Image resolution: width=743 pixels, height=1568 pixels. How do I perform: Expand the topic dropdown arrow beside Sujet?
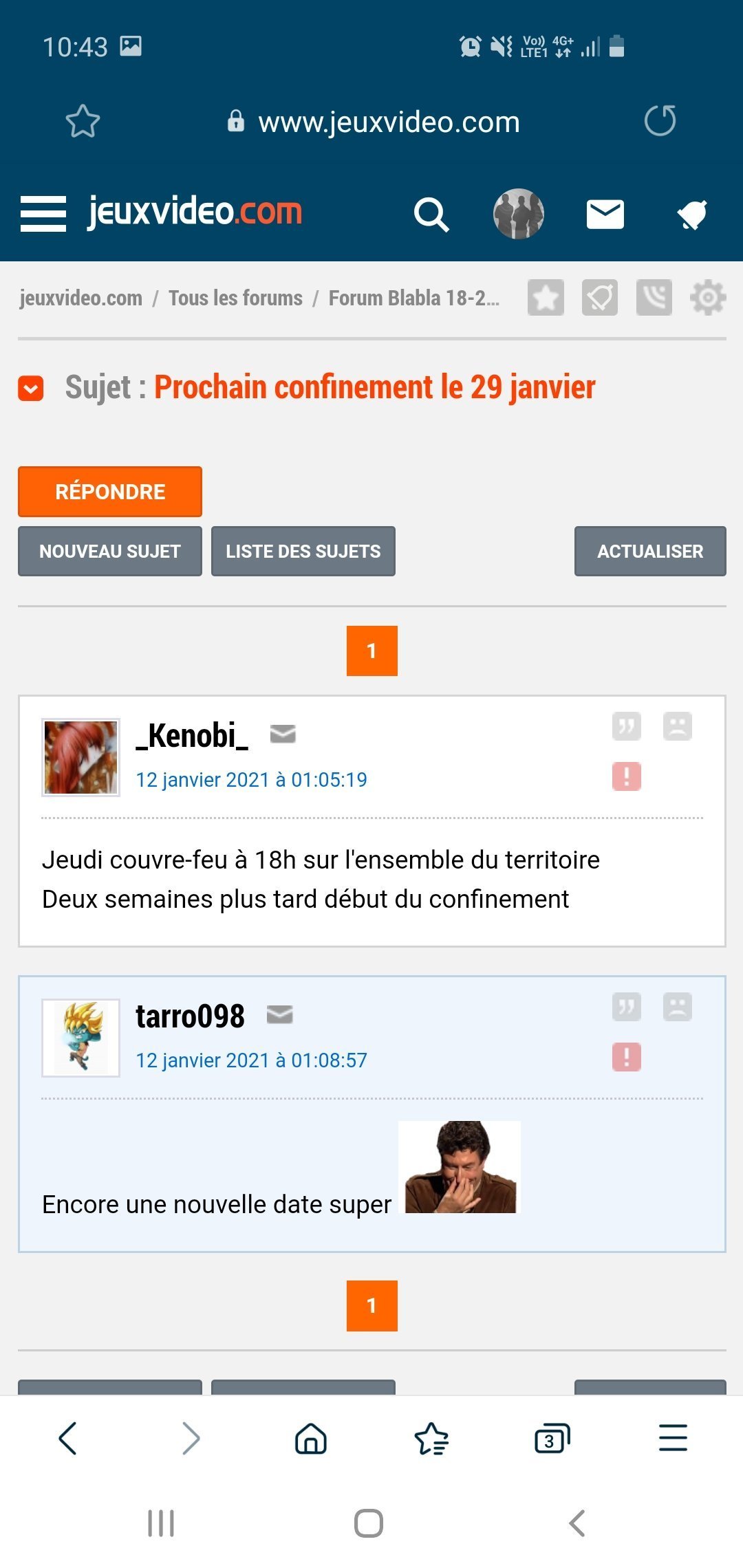(31, 389)
